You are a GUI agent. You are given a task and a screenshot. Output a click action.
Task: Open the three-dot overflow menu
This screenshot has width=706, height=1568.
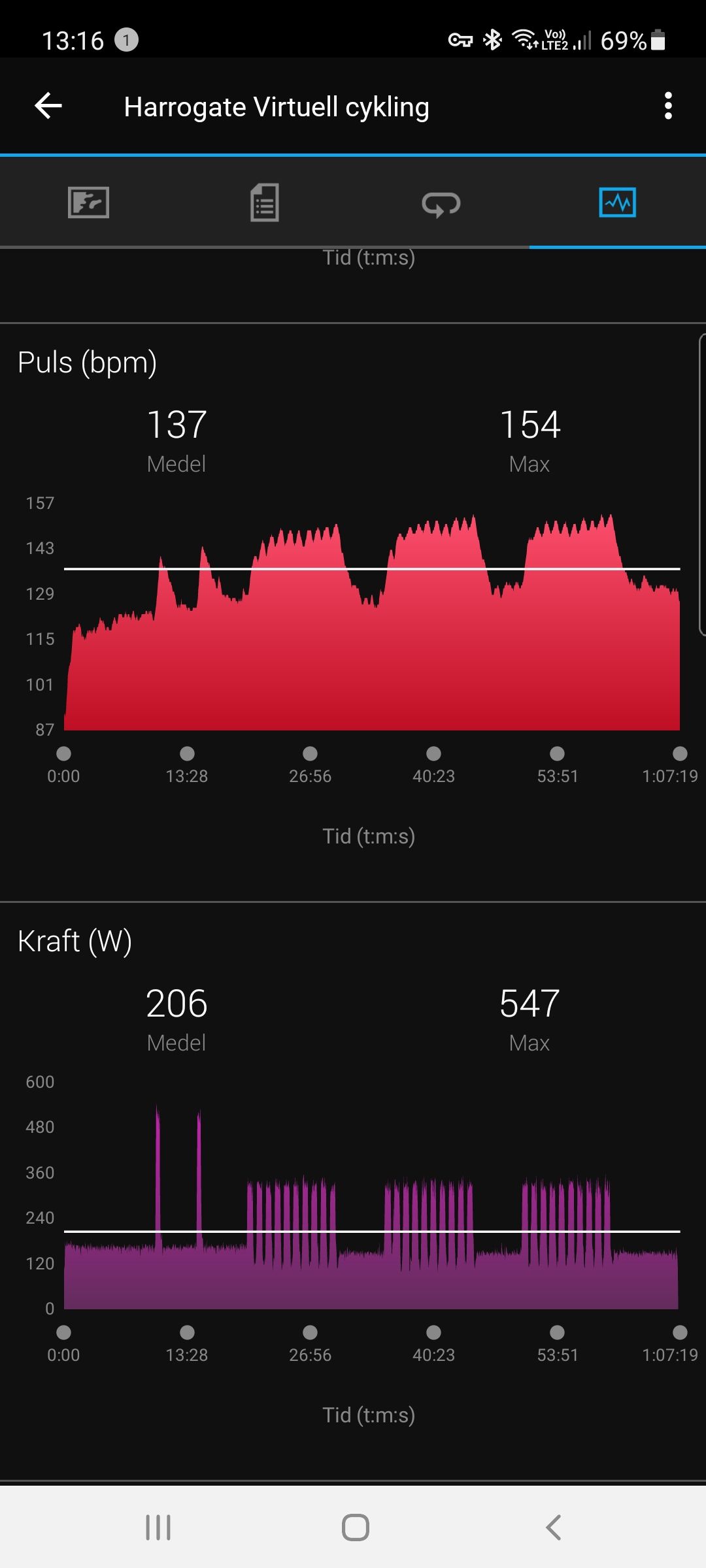click(667, 106)
